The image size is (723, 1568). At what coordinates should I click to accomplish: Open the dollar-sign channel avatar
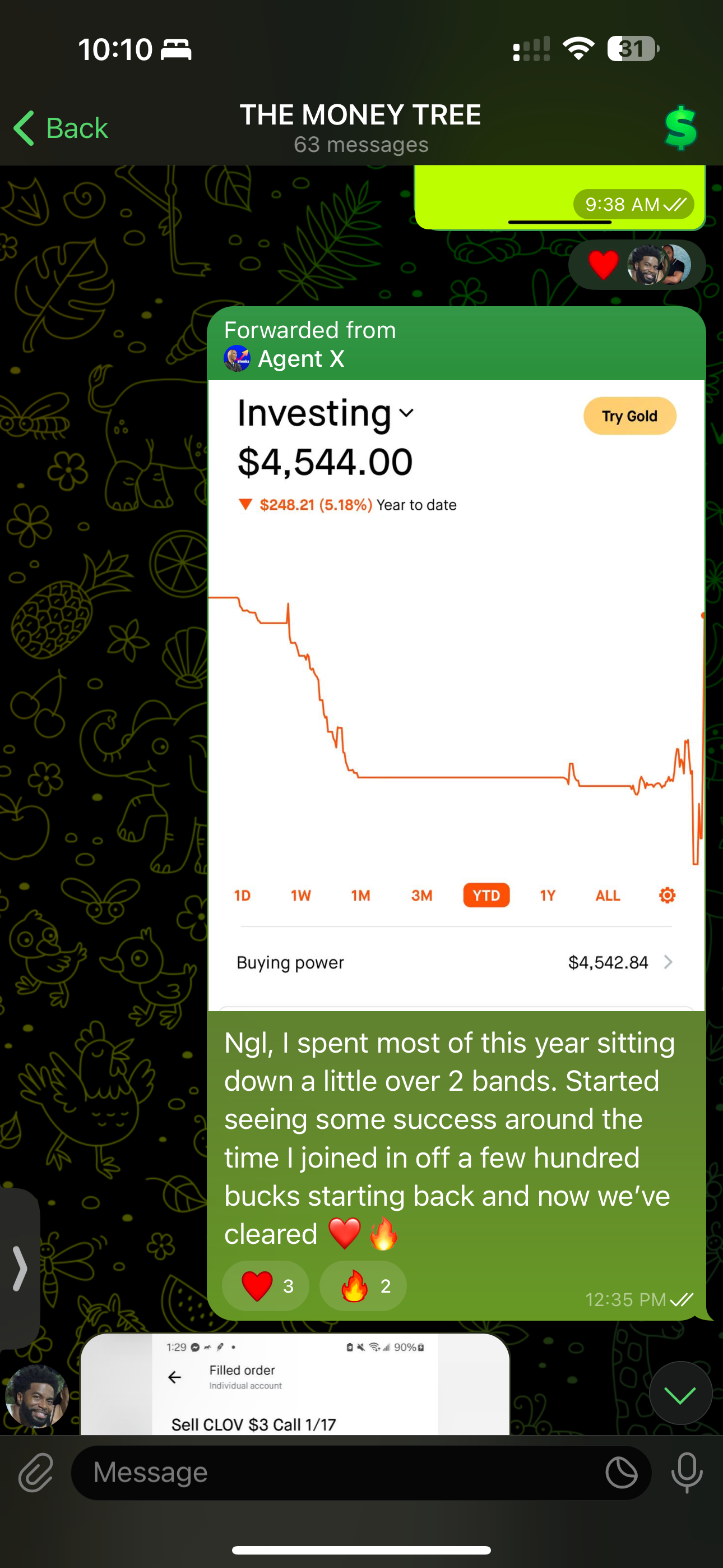click(680, 128)
